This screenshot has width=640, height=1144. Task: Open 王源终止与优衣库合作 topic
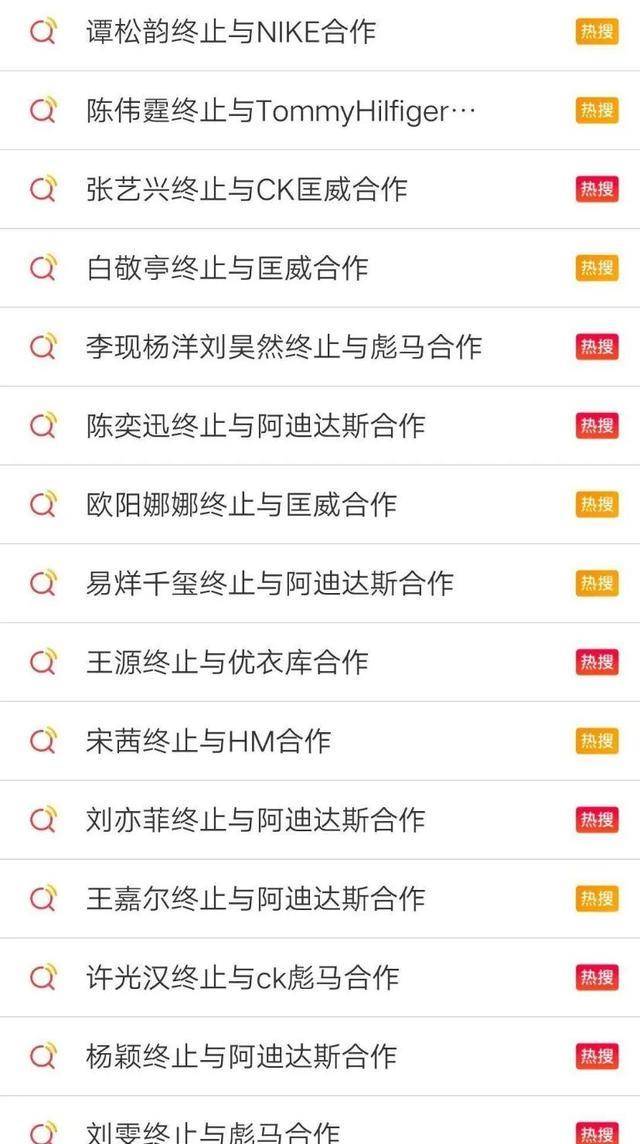coord(227,662)
